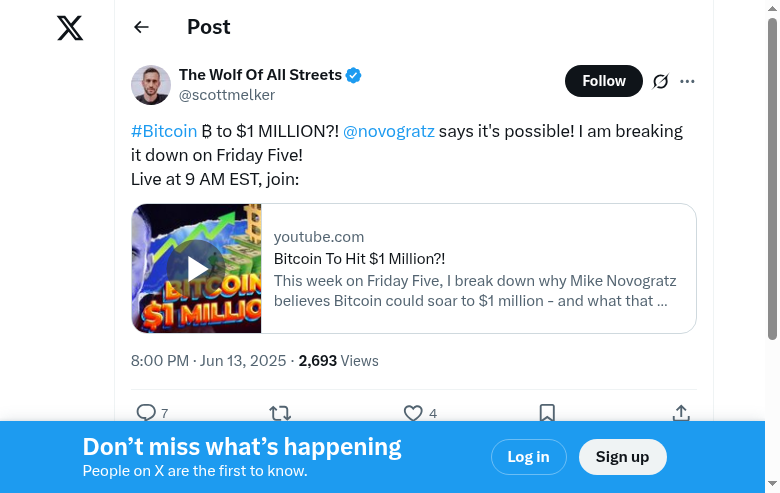The width and height of the screenshot is (780, 493).
Task: Tap the Log in button
Action: tap(528, 457)
